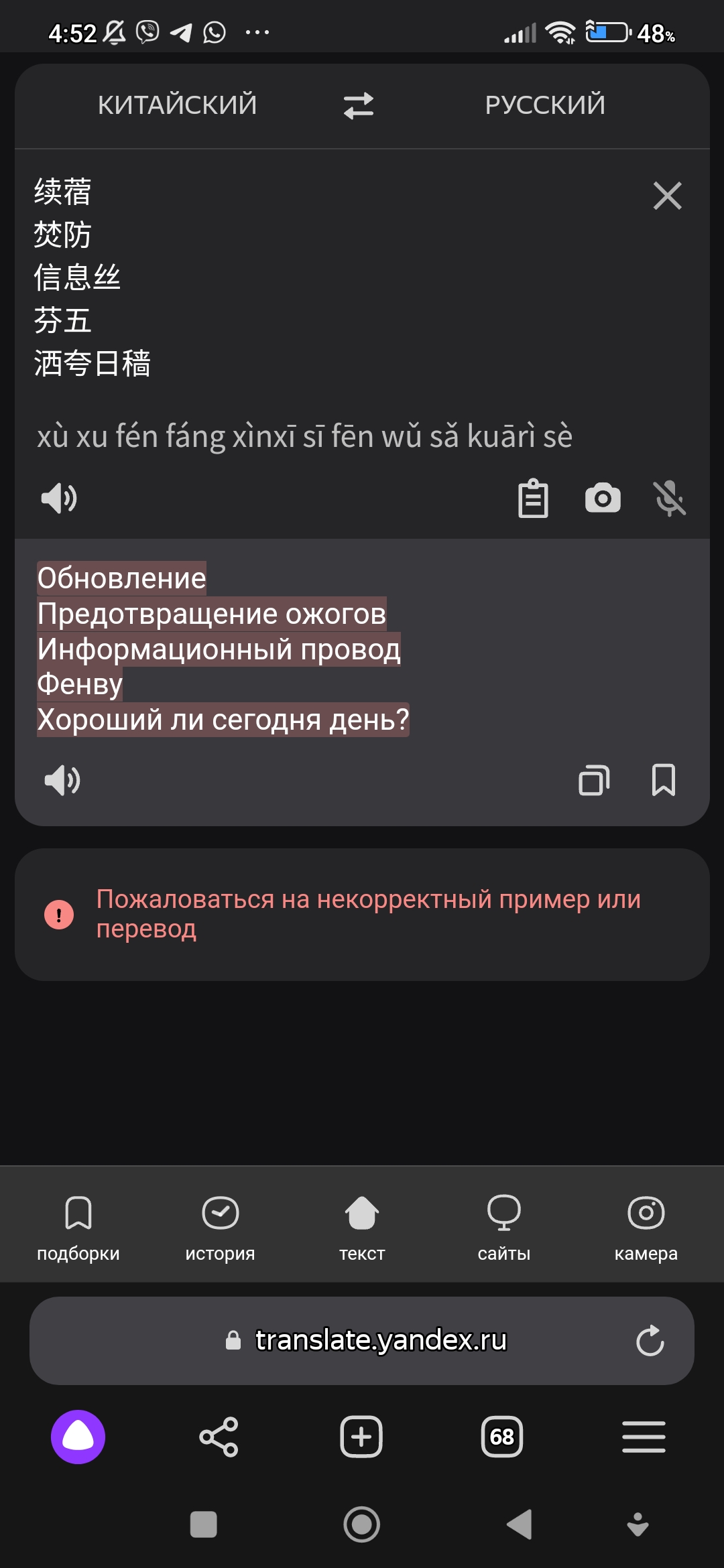Bookmark this translation

tap(664, 780)
